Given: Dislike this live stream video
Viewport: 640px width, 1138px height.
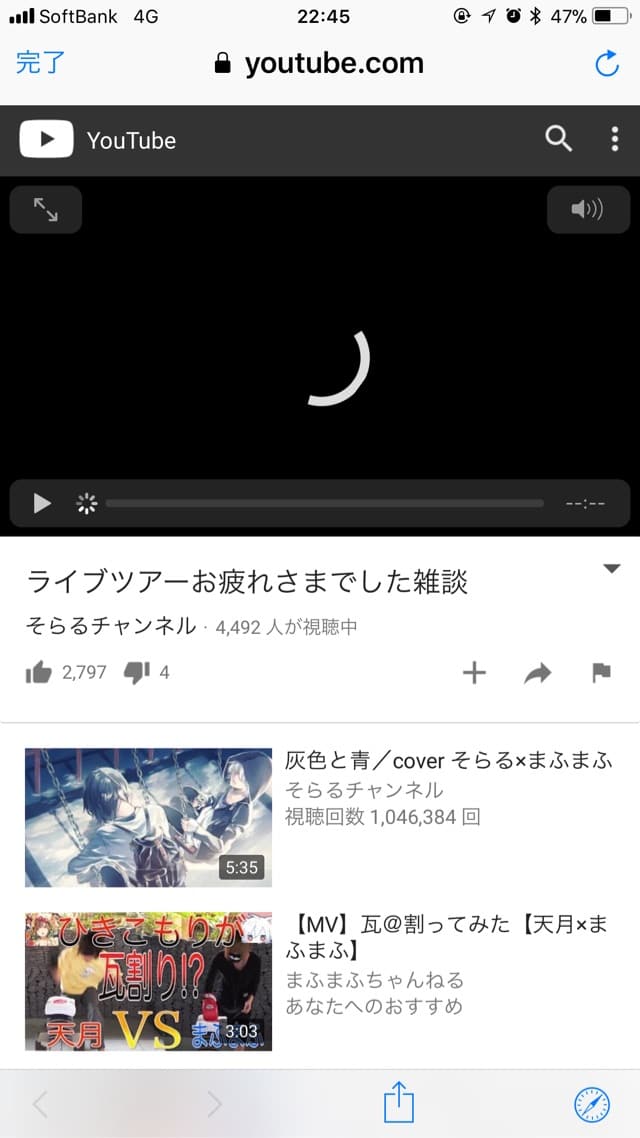Looking at the screenshot, I should coord(136,673).
